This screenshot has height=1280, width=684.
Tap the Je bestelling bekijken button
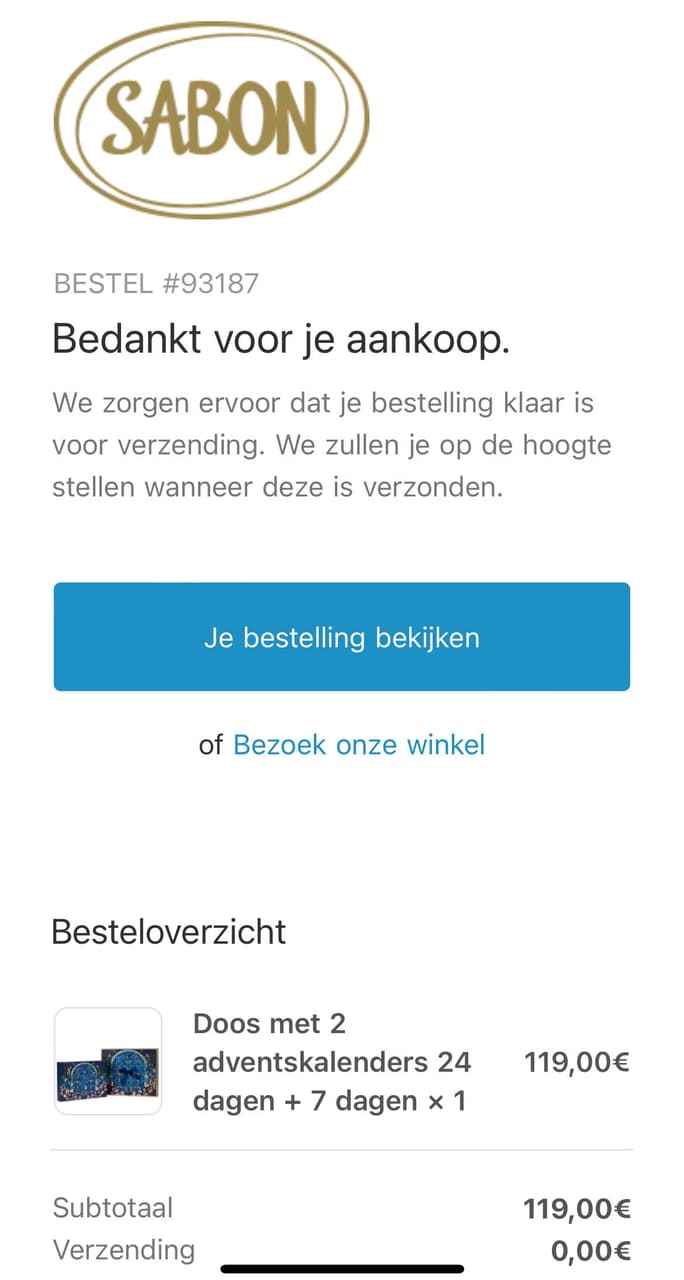tap(341, 637)
